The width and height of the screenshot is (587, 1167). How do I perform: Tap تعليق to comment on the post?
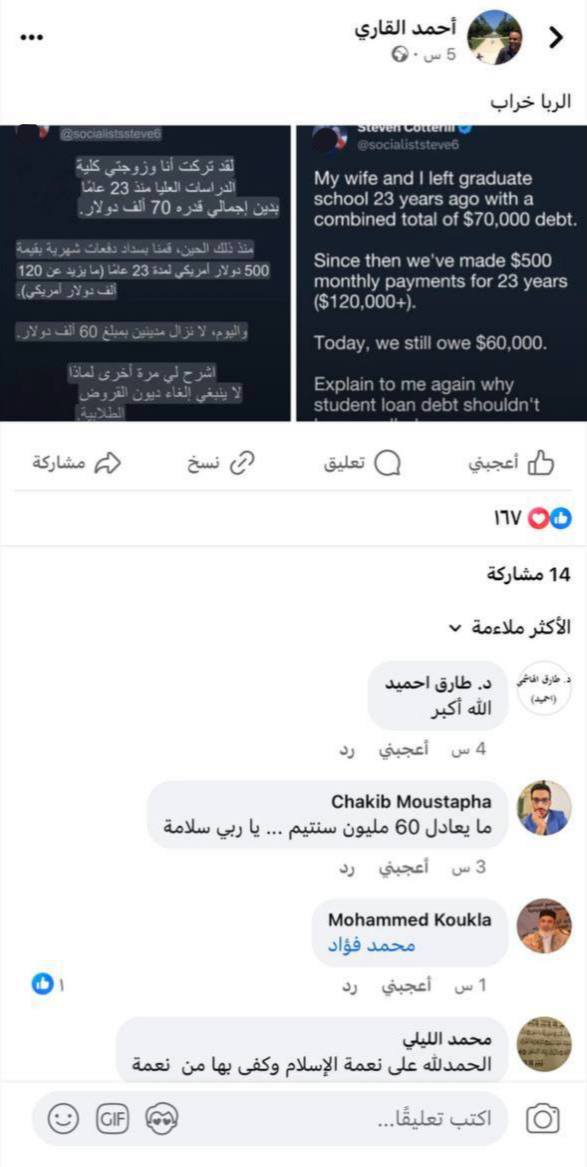[x=362, y=464]
